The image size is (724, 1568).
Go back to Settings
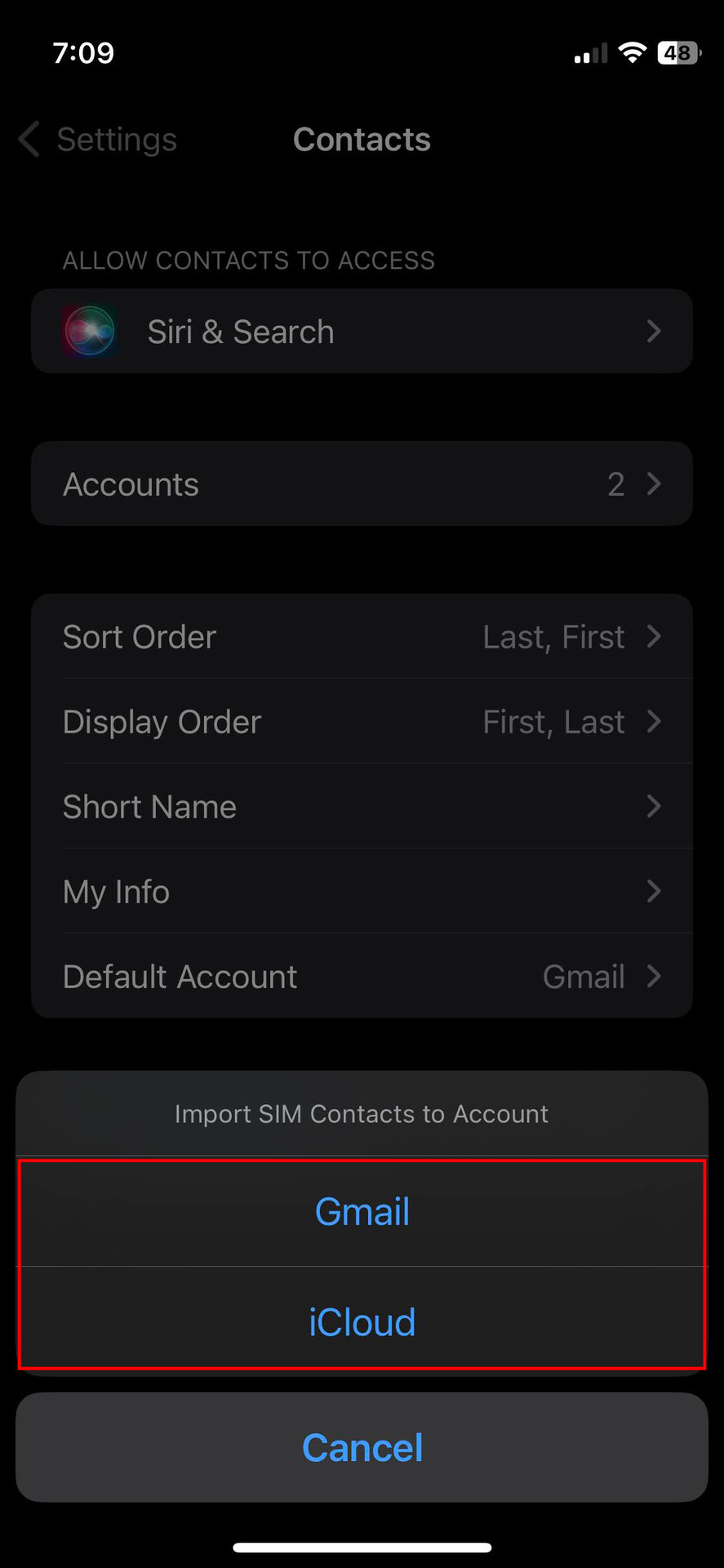pyautogui.click(x=98, y=140)
